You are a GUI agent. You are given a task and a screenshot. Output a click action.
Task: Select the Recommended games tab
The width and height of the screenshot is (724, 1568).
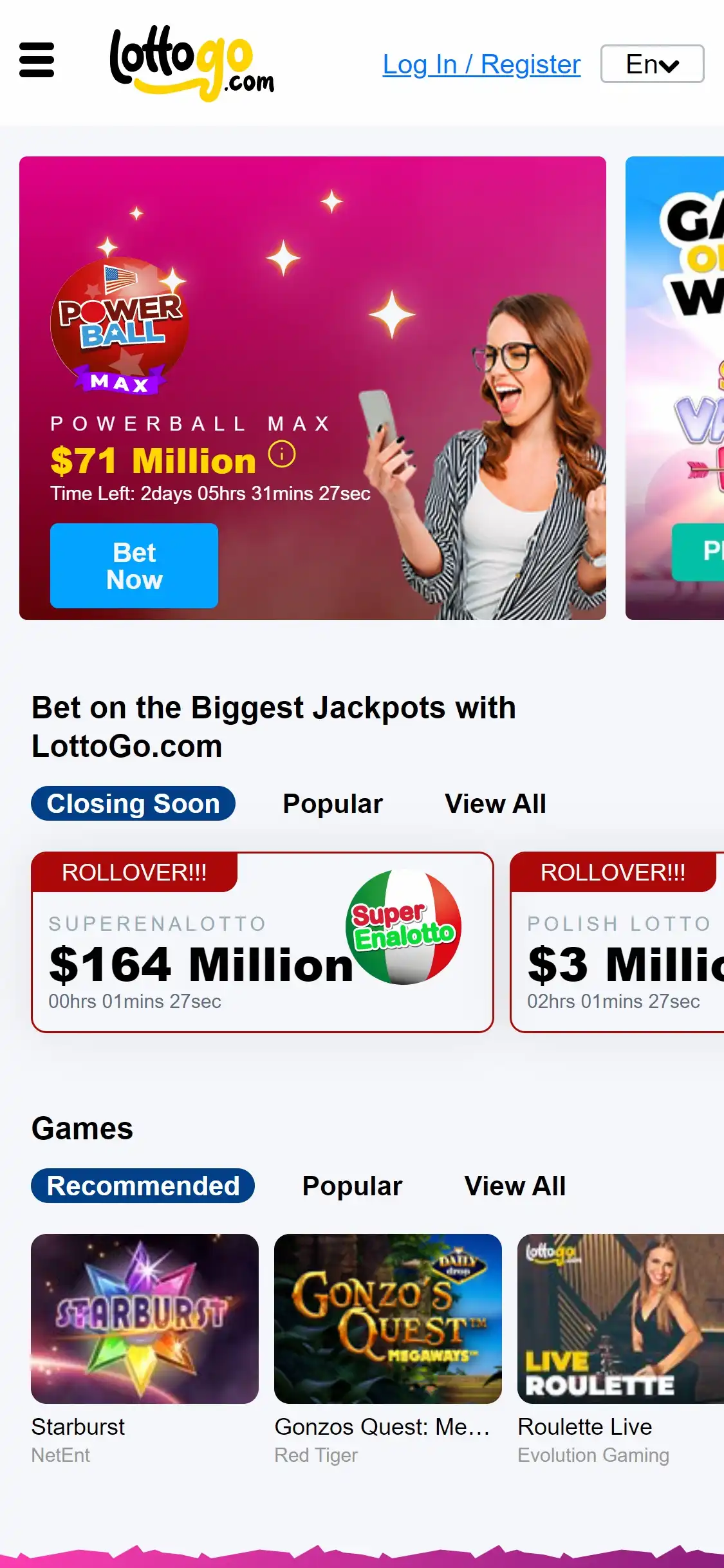(143, 1186)
